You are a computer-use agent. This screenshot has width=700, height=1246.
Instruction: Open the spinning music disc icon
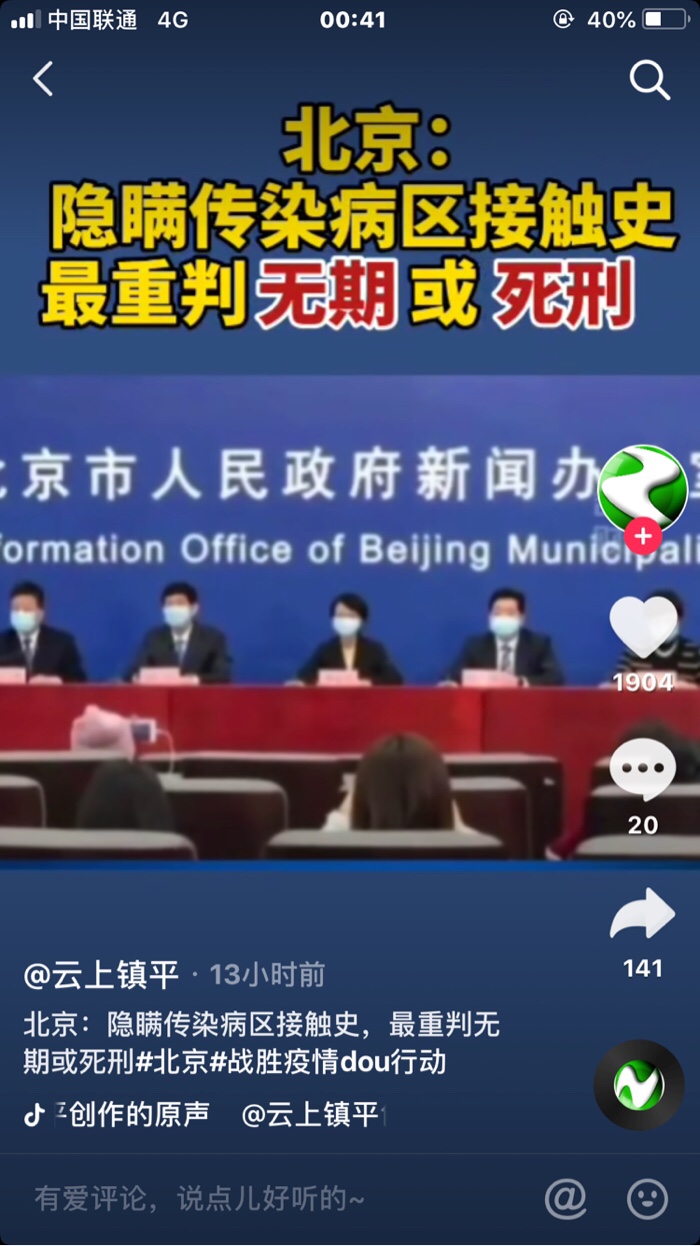[639, 1084]
